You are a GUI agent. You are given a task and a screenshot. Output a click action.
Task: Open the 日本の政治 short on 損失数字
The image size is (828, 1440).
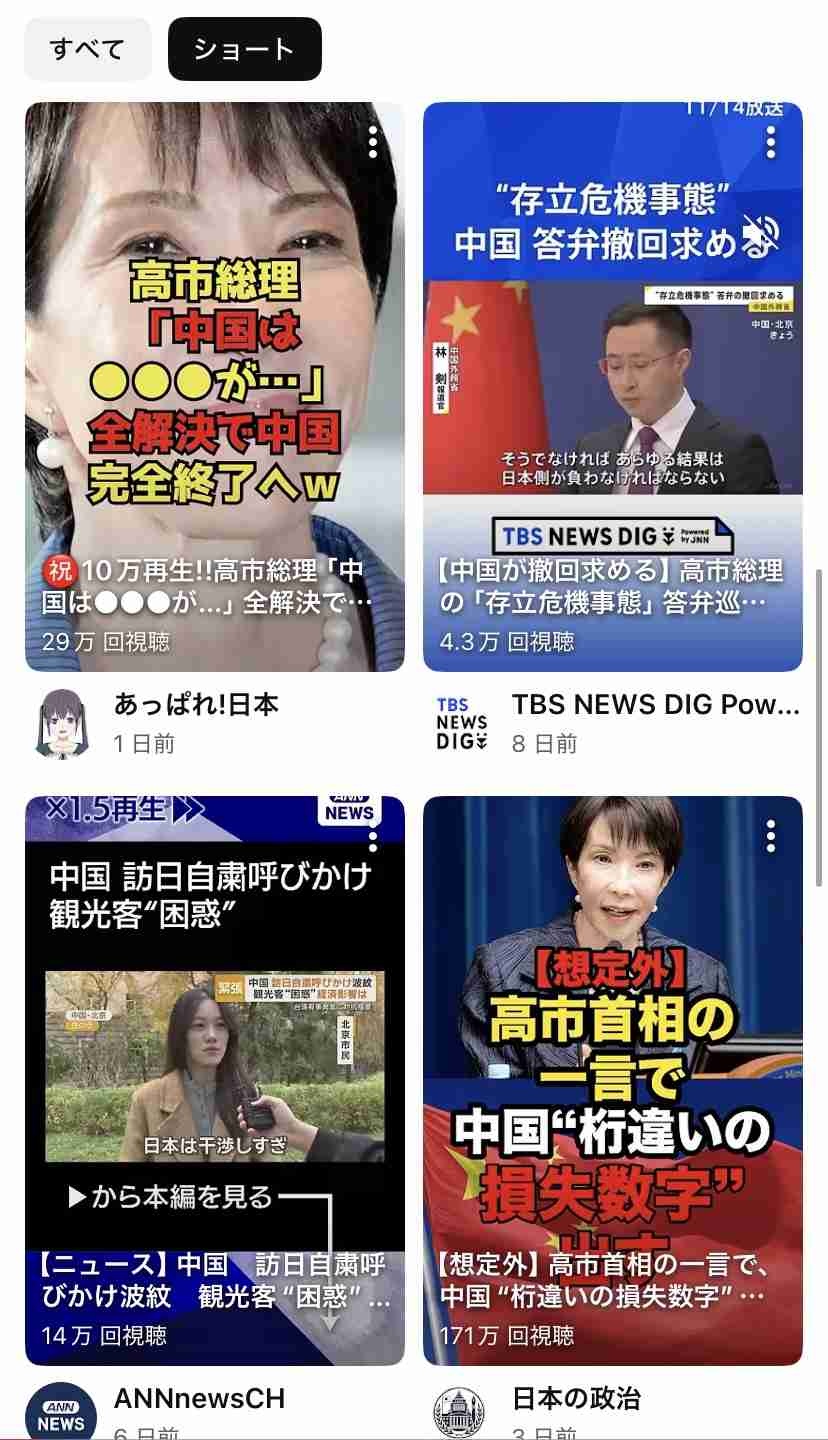pos(612,1080)
